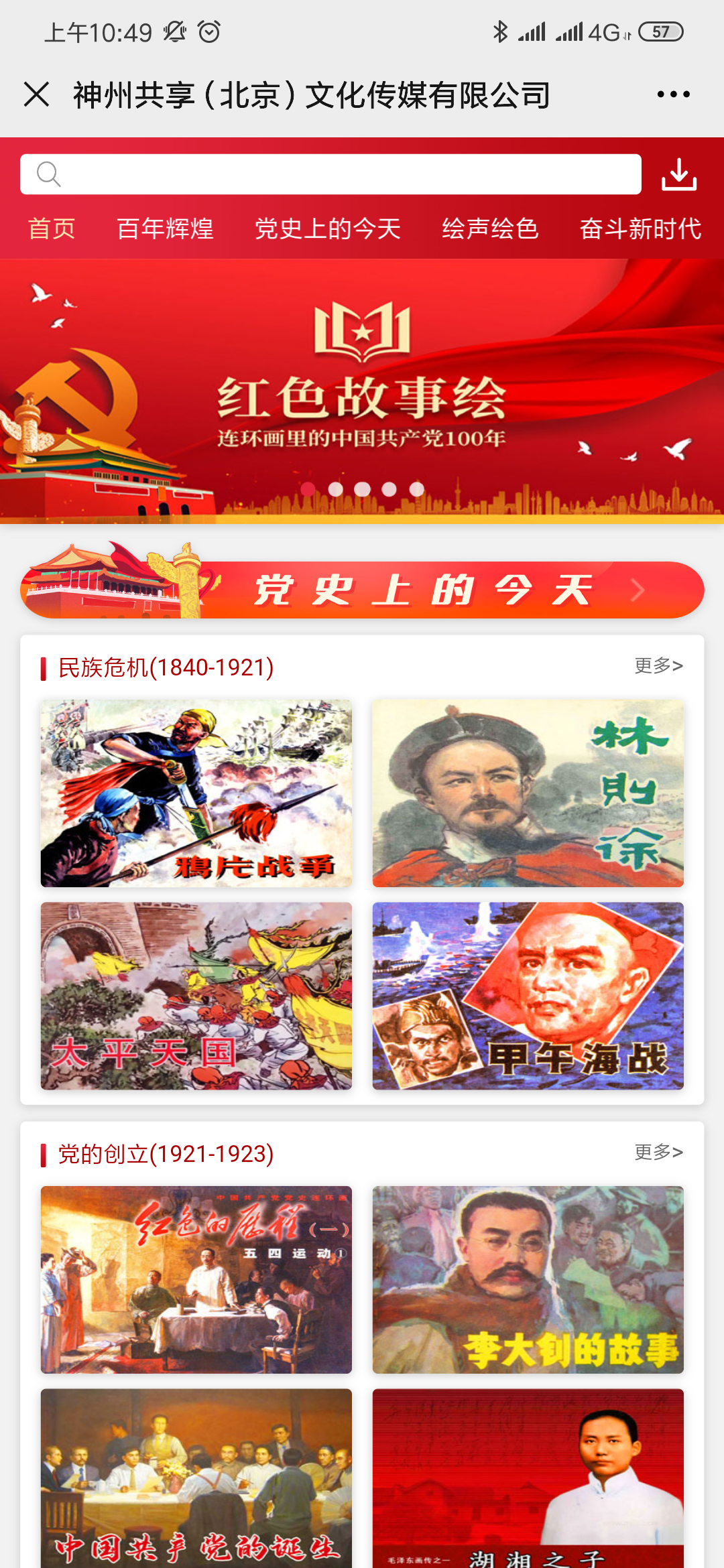Switch to the 百年辉煌 tab
Image resolution: width=724 pixels, height=1568 pixels.
point(165,228)
